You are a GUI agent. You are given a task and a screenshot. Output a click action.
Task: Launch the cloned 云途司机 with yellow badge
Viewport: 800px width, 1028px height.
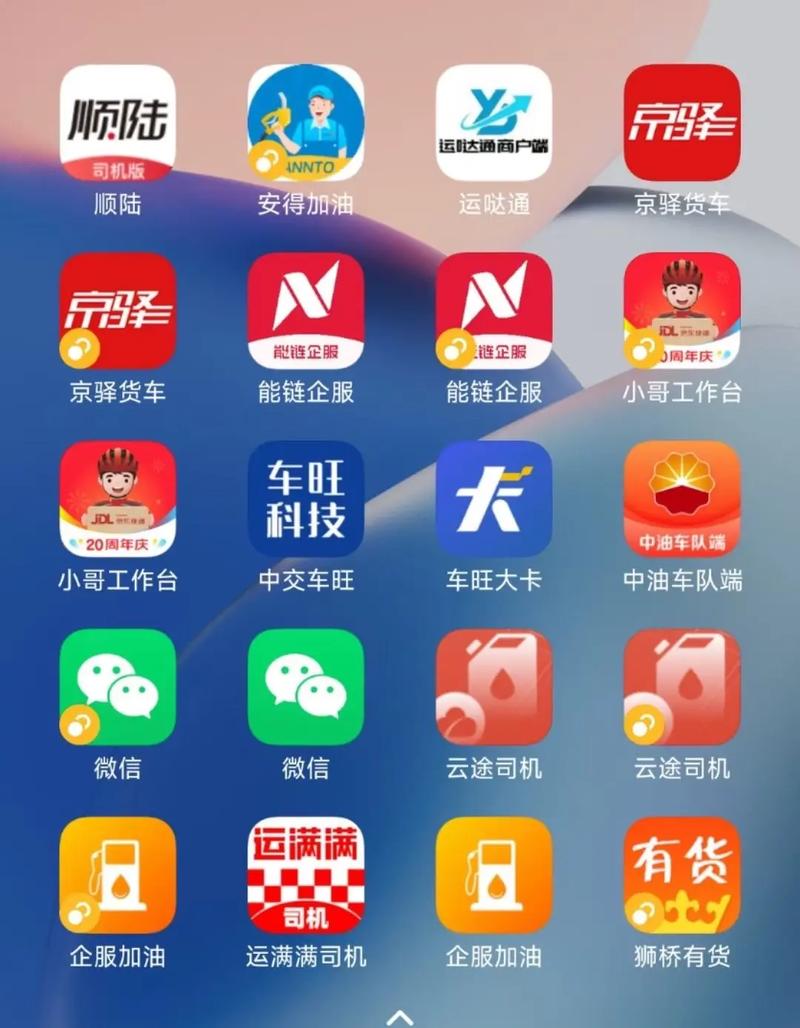[682, 687]
